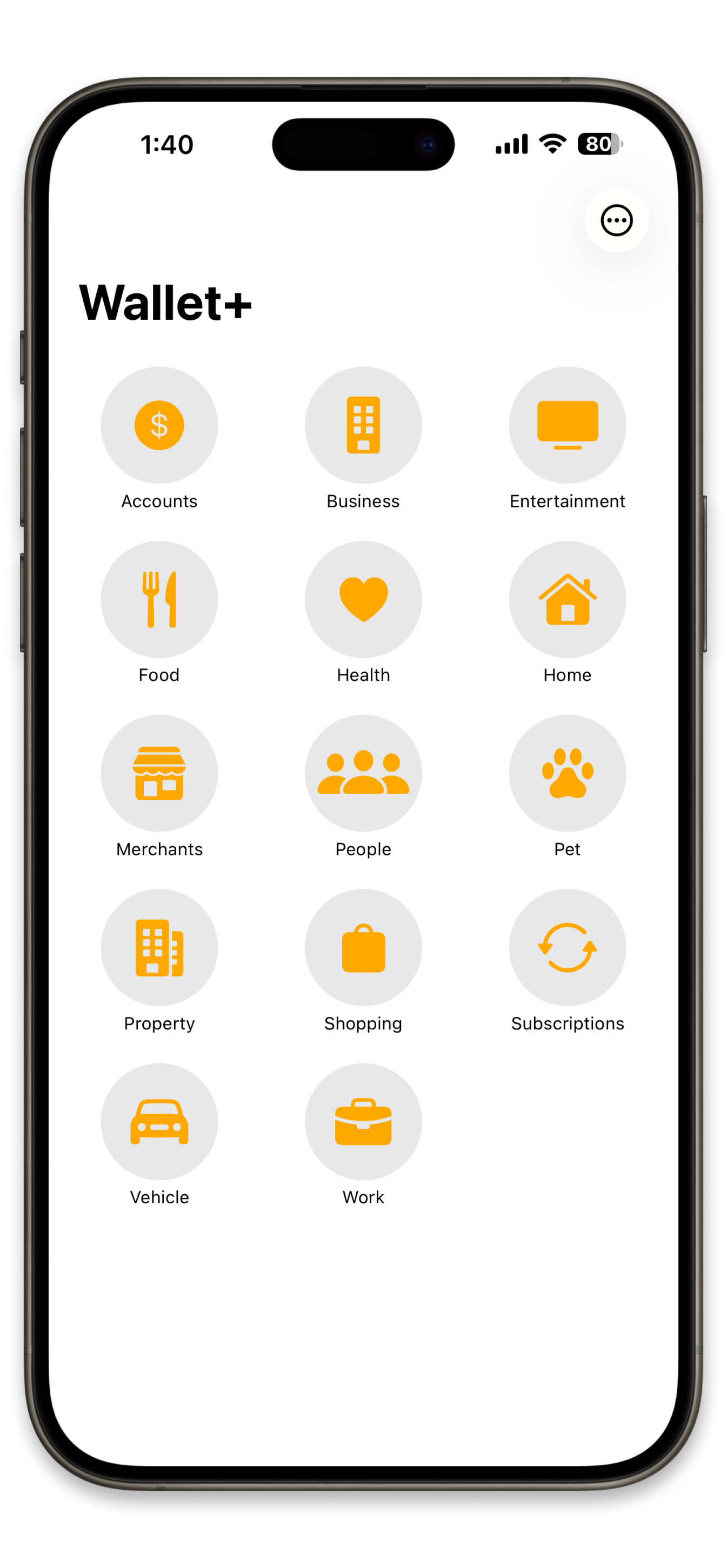Tap the Food category
Viewport: 727px width, 1568px height.
tap(159, 600)
